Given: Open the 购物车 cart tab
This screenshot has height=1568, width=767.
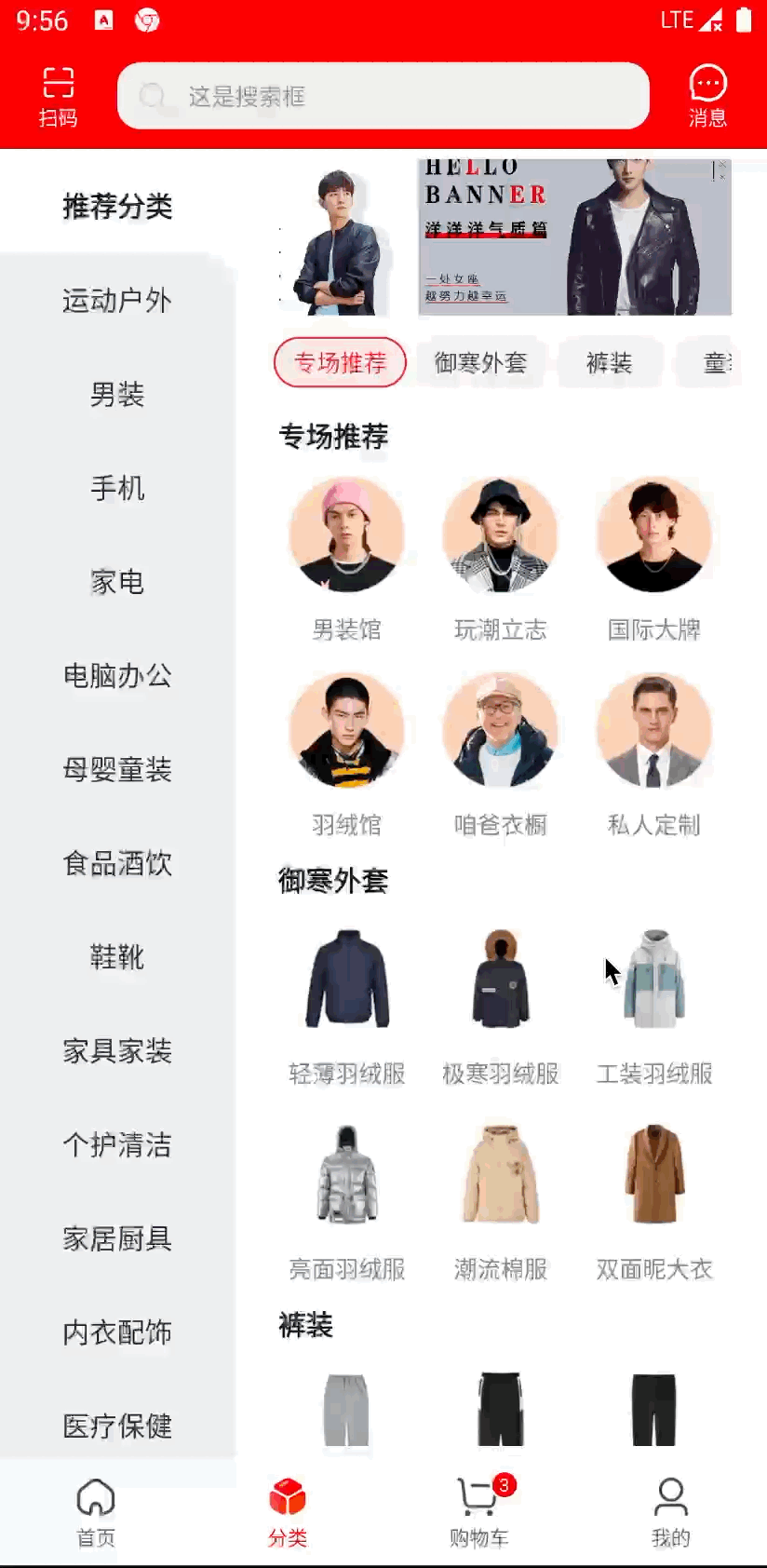Looking at the screenshot, I should pyautogui.click(x=479, y=1512).
